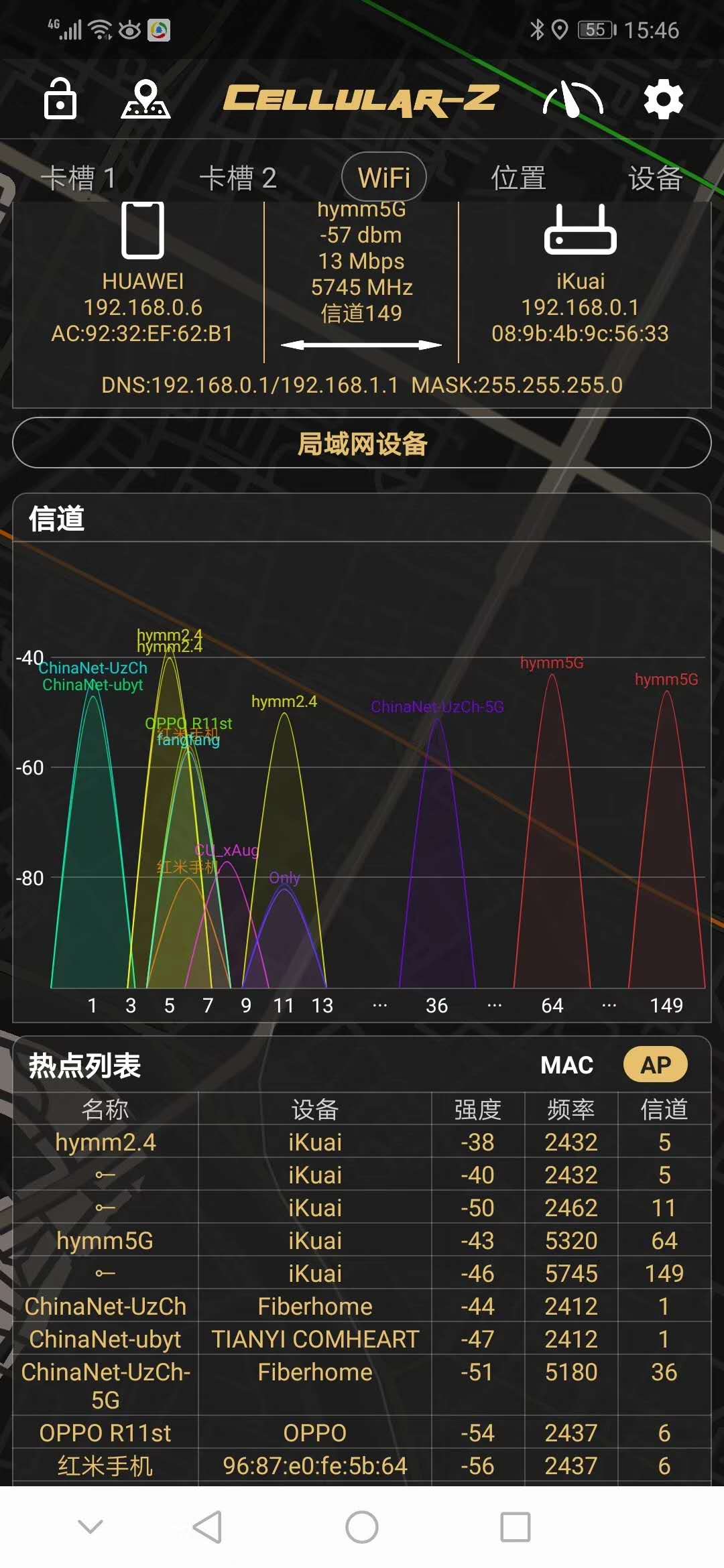724x1568 pixels.
Task: Open the map location icon
Action: click(x=145, y=99)
